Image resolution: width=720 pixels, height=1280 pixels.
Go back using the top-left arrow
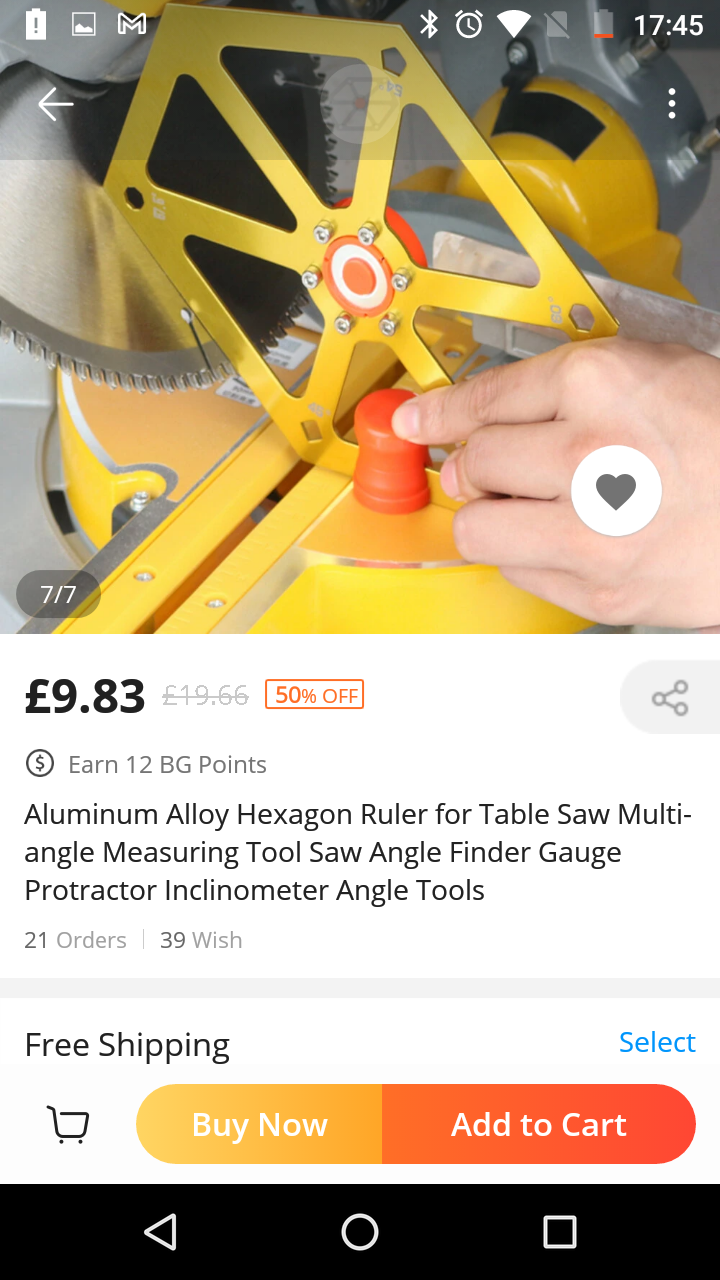pyautogui.click(x=55, y=104)
